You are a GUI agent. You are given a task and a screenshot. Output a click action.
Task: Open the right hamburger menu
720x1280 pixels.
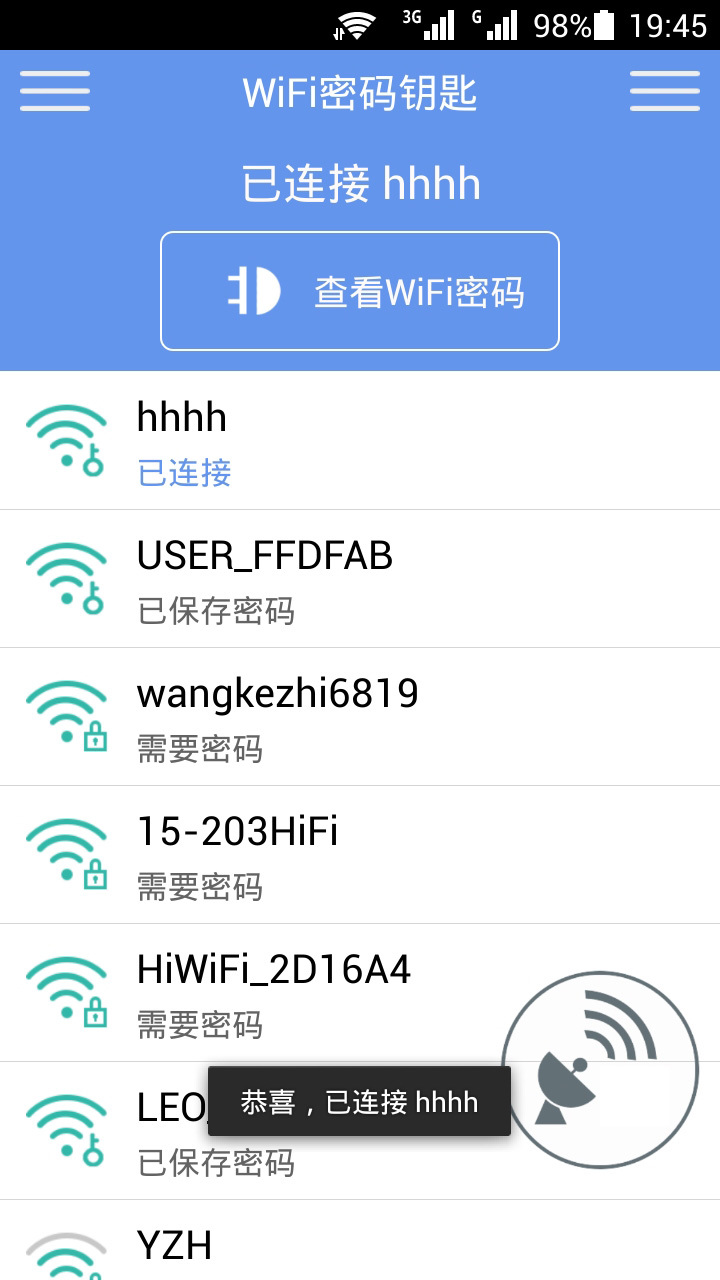(x=664, y=91)
